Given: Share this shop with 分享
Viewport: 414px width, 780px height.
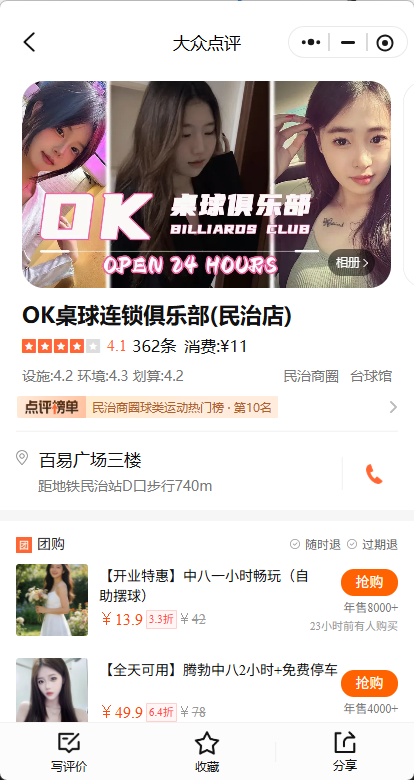Looking at the screenshot, I should tap(345, 752).
